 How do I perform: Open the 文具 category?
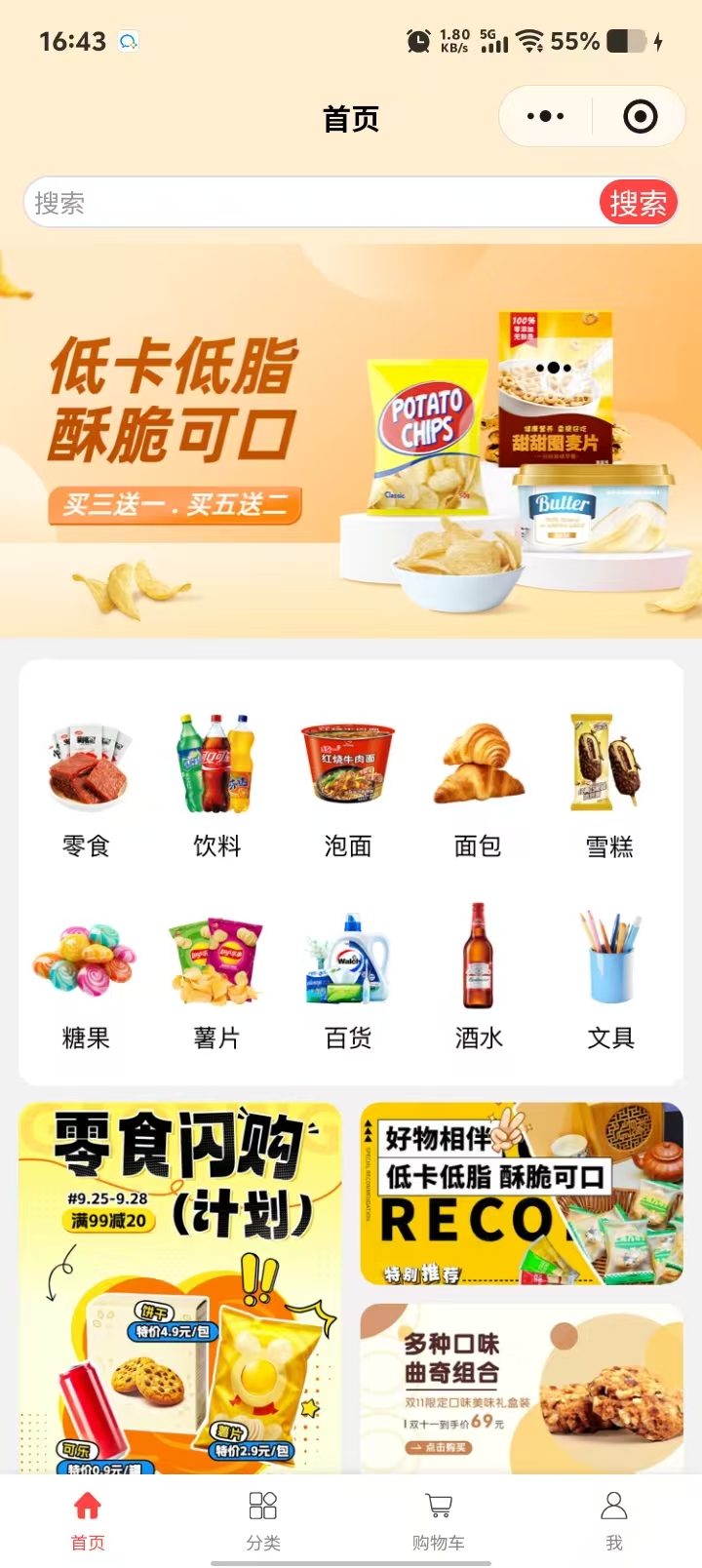[x=610, y=977]
